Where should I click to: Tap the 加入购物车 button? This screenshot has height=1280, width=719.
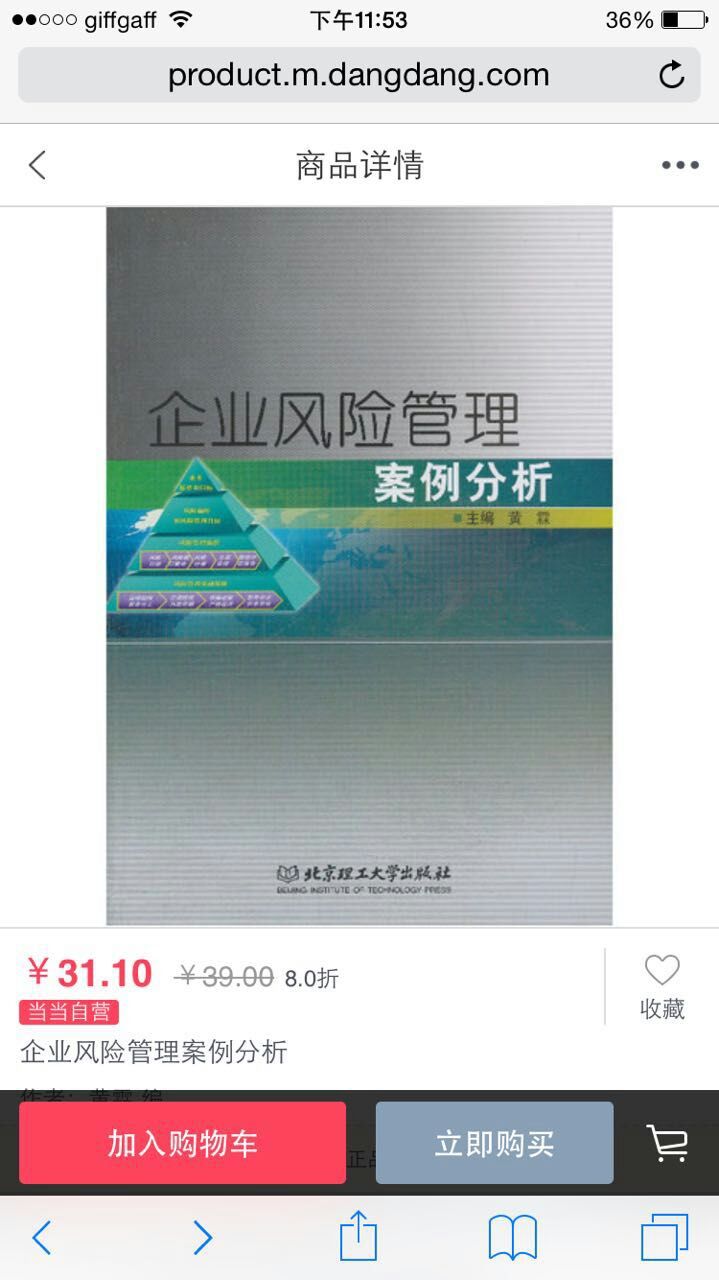(182, 1143)
